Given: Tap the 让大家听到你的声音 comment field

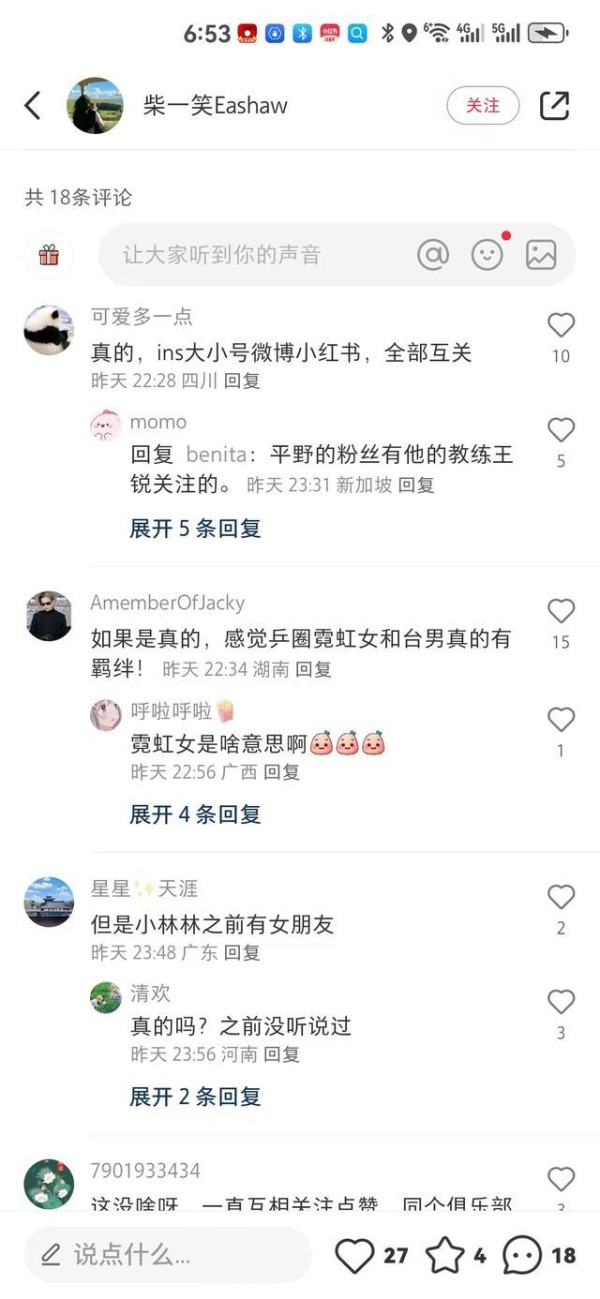Looking at the screenshot, I should tap(250, 255).
